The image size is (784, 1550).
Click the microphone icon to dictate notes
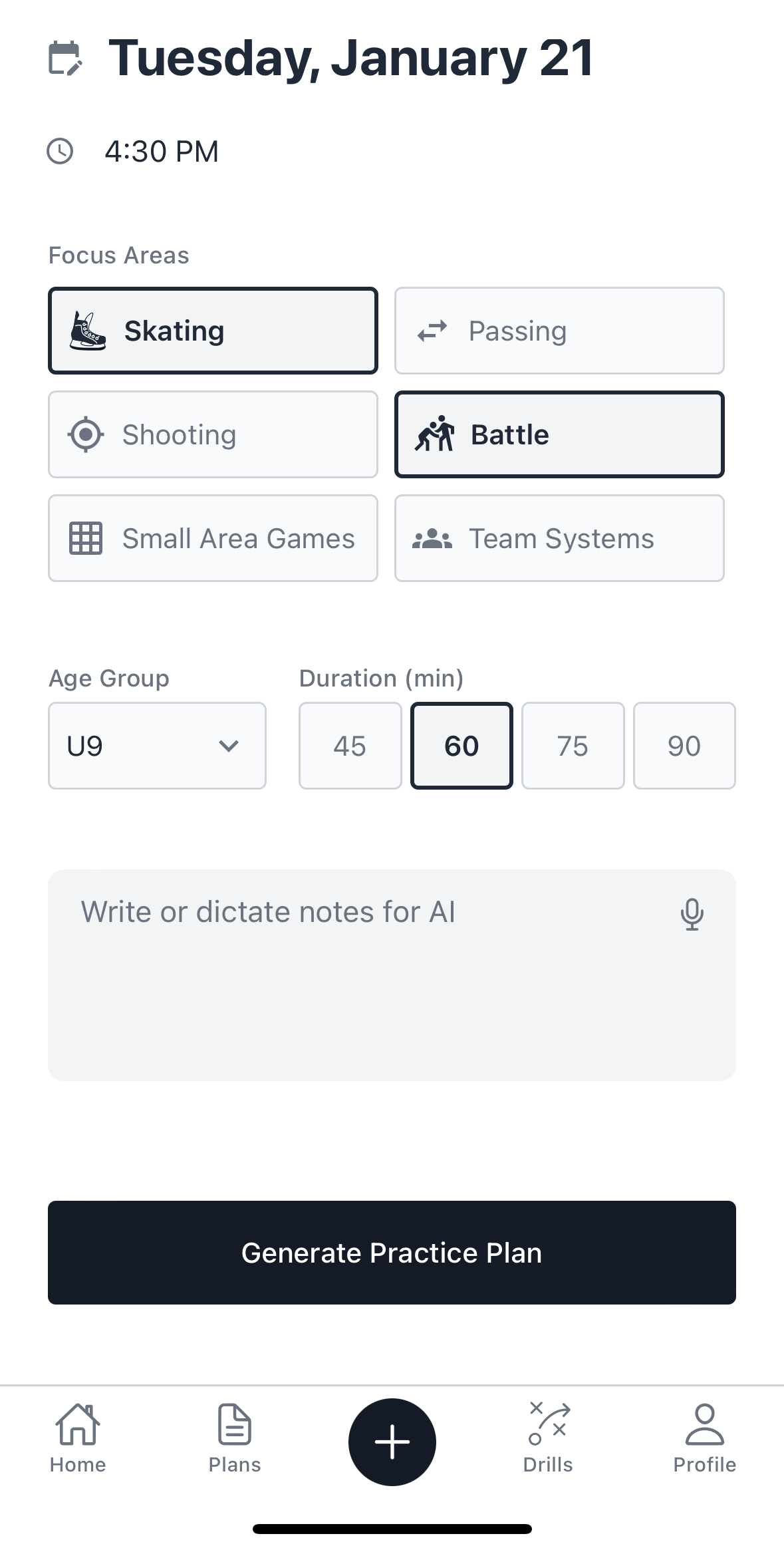tap(693, 911)
